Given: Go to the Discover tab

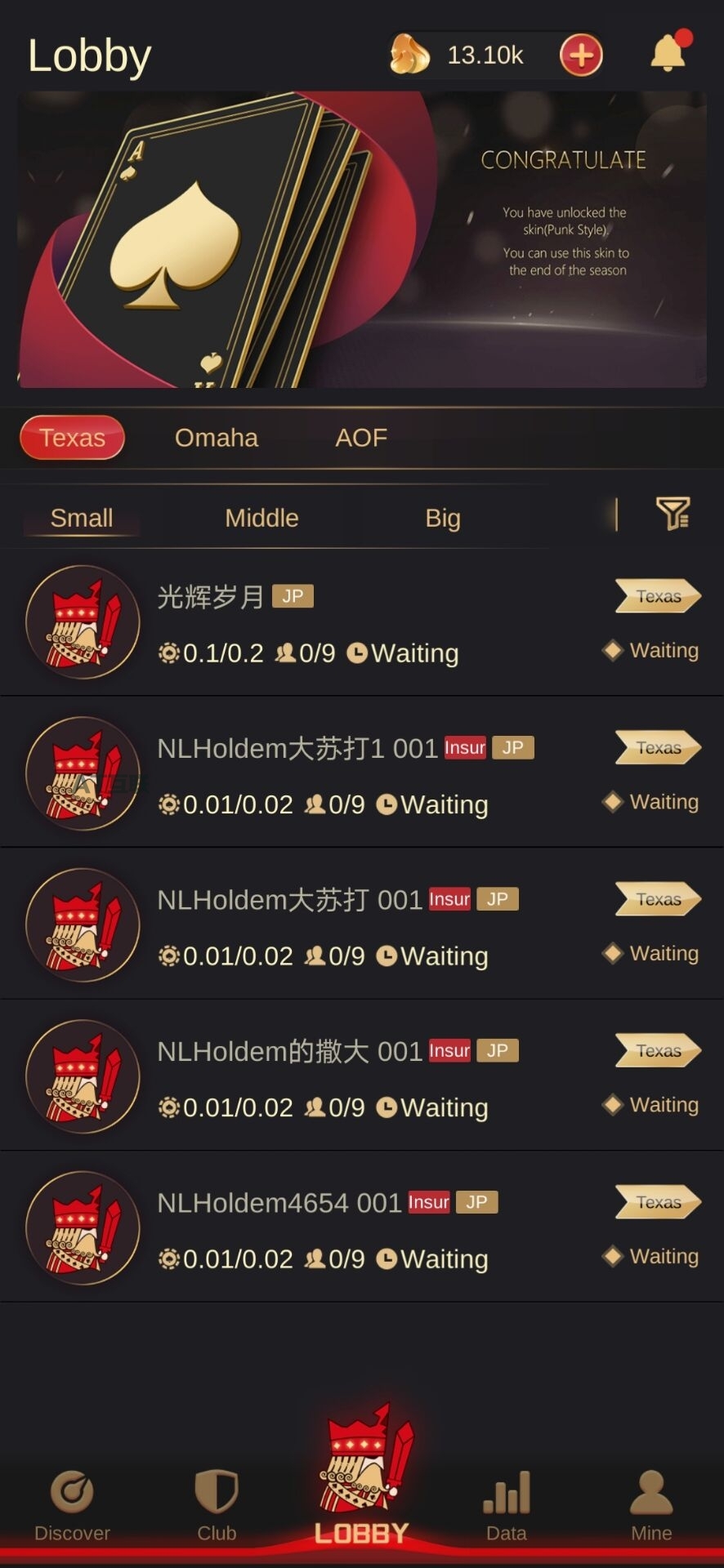Looking at the screenshot, I should 72,1506.
